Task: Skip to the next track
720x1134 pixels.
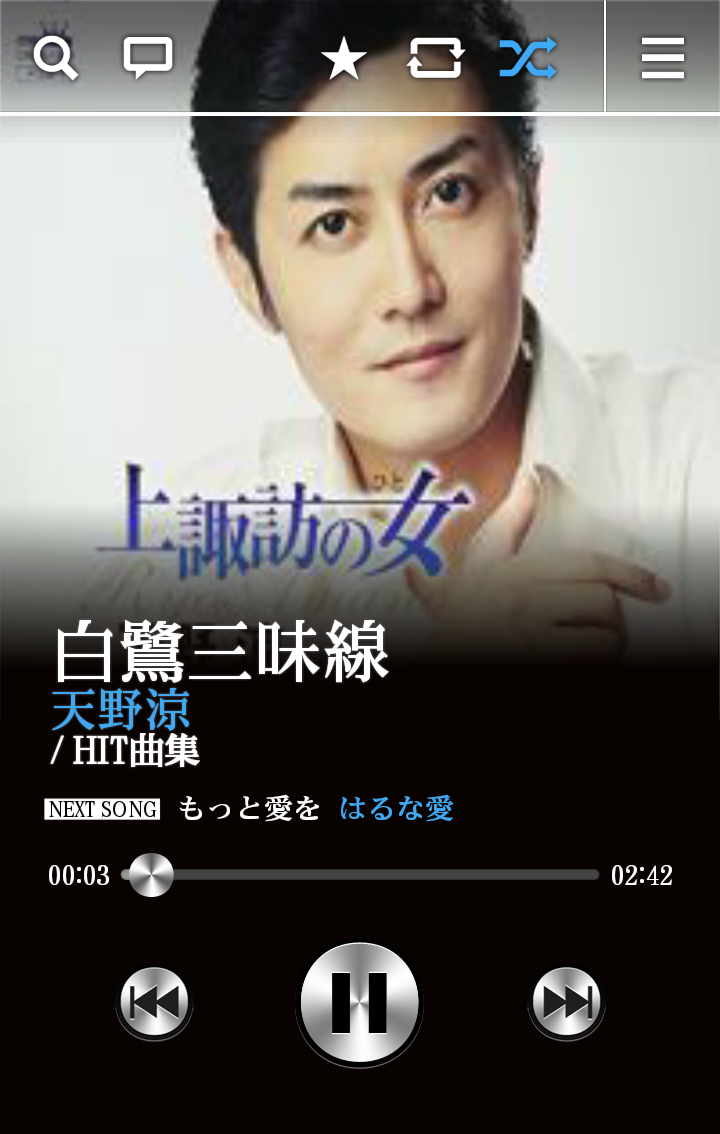Action: (566, 1001)
